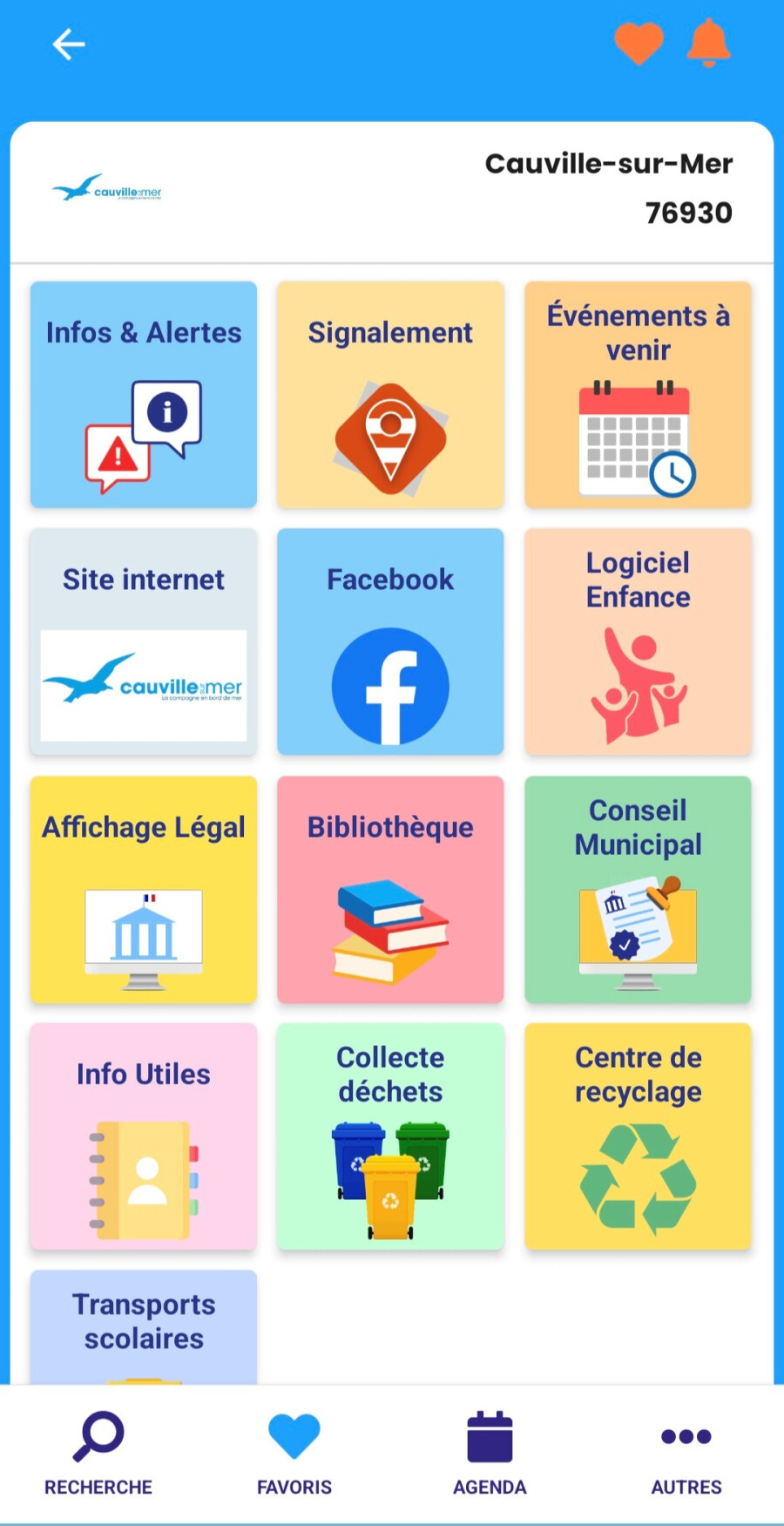Add Cauville-sur-Mer to favorites with the heart
Screen dimensions: 784x1526
pyautogui.click(x=639, y=44)
